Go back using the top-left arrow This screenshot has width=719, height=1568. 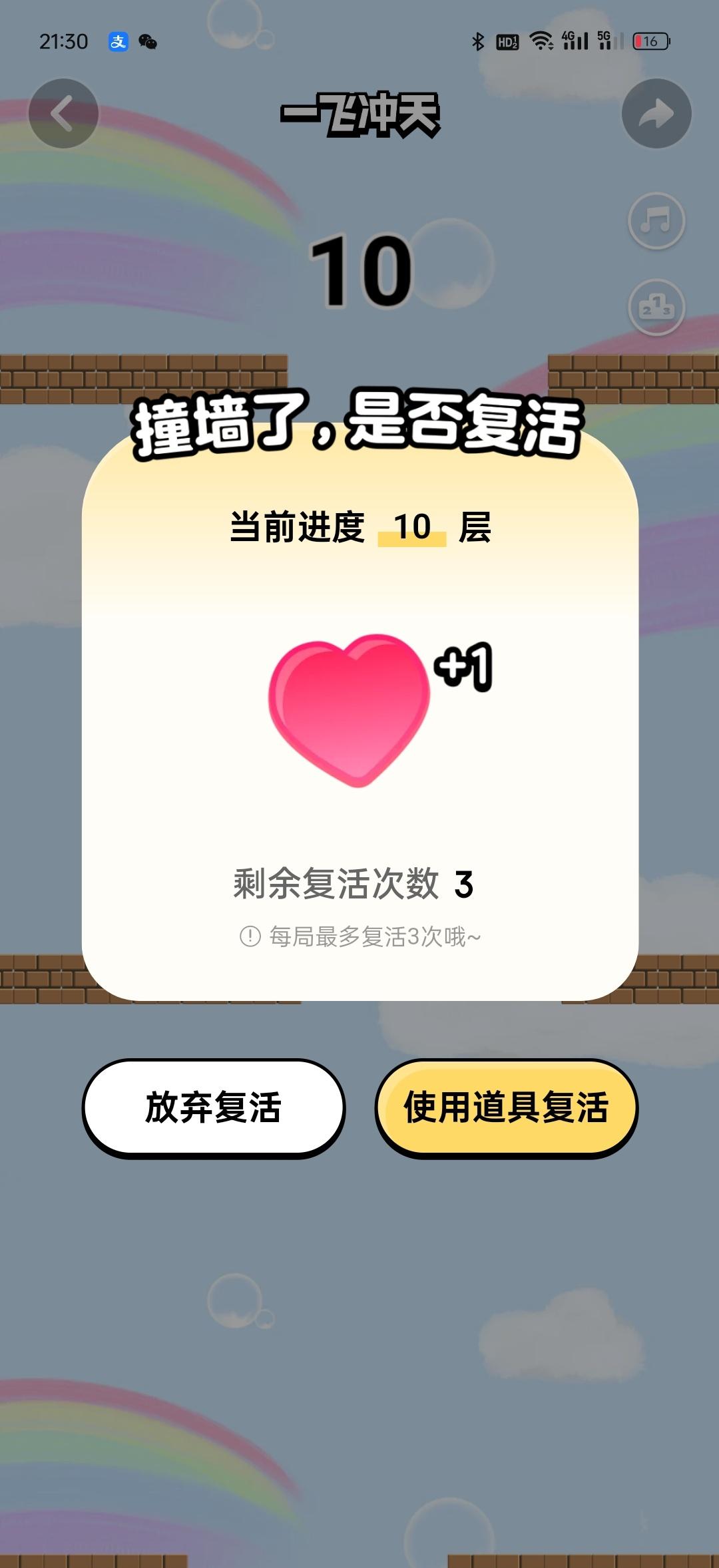click(64, 114)
